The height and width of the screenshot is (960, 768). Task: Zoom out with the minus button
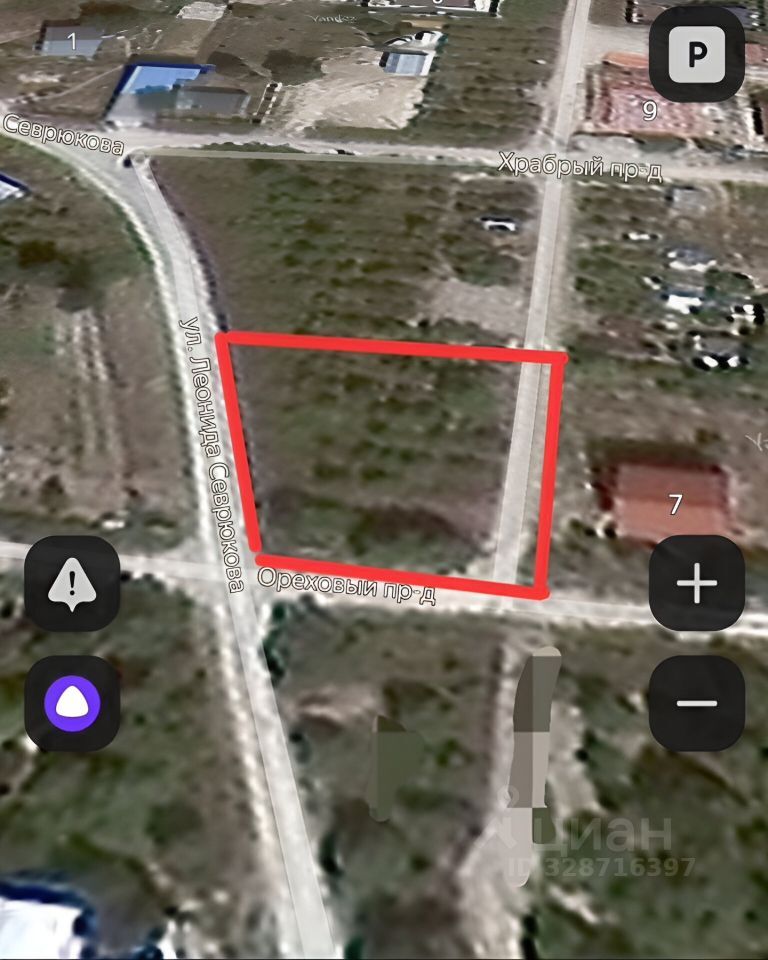(x=696, y=703)
